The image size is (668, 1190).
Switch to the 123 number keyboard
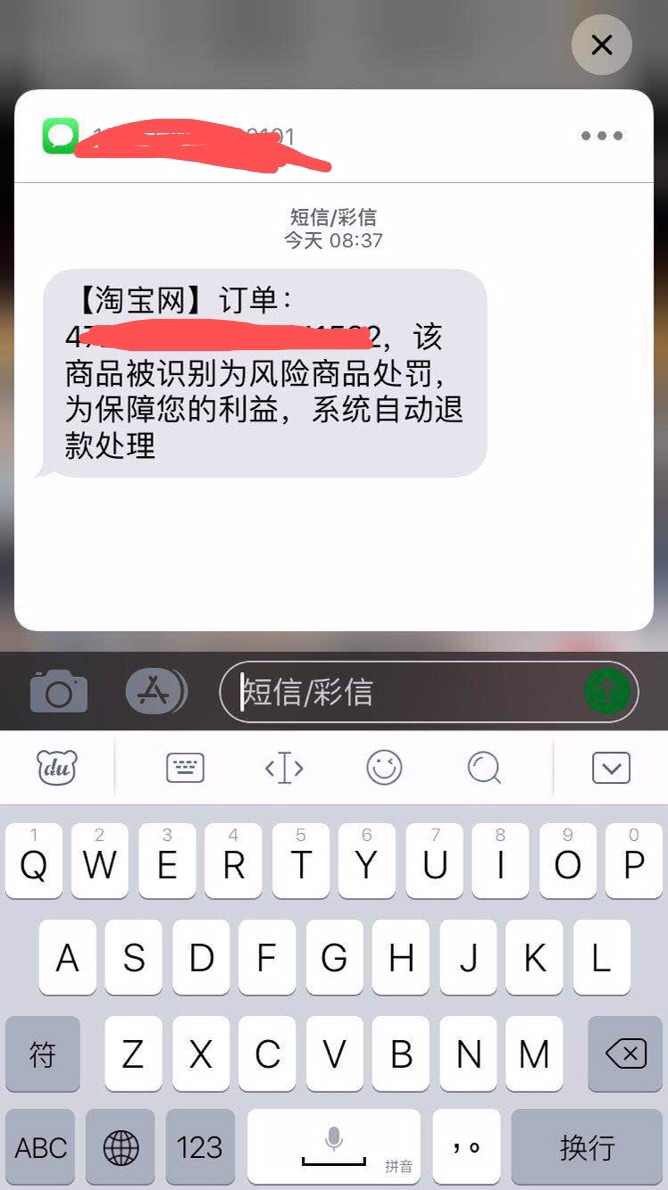click(x=200, y=1147)
